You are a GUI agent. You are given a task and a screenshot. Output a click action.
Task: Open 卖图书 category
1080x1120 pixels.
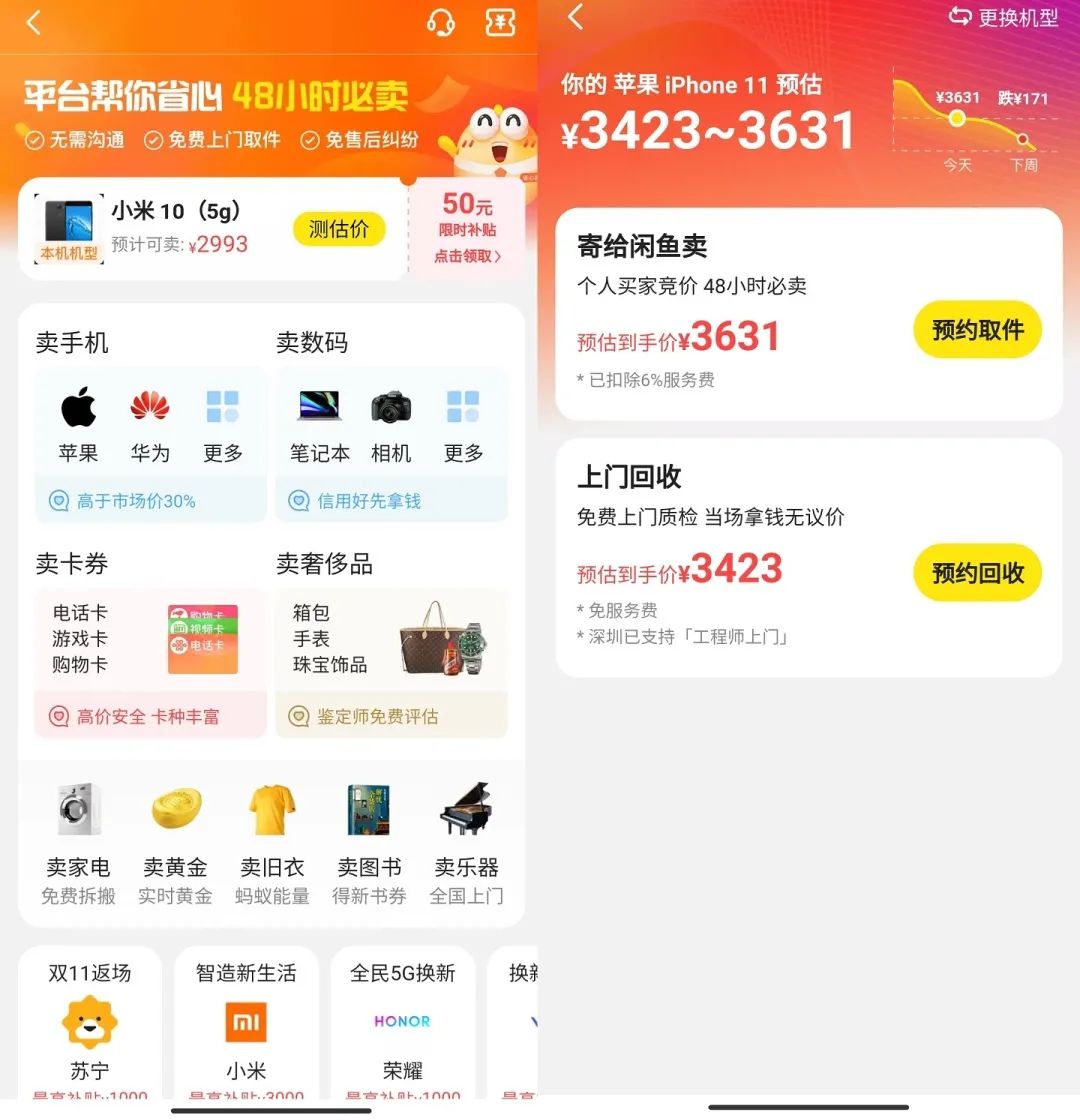(369, 842)
